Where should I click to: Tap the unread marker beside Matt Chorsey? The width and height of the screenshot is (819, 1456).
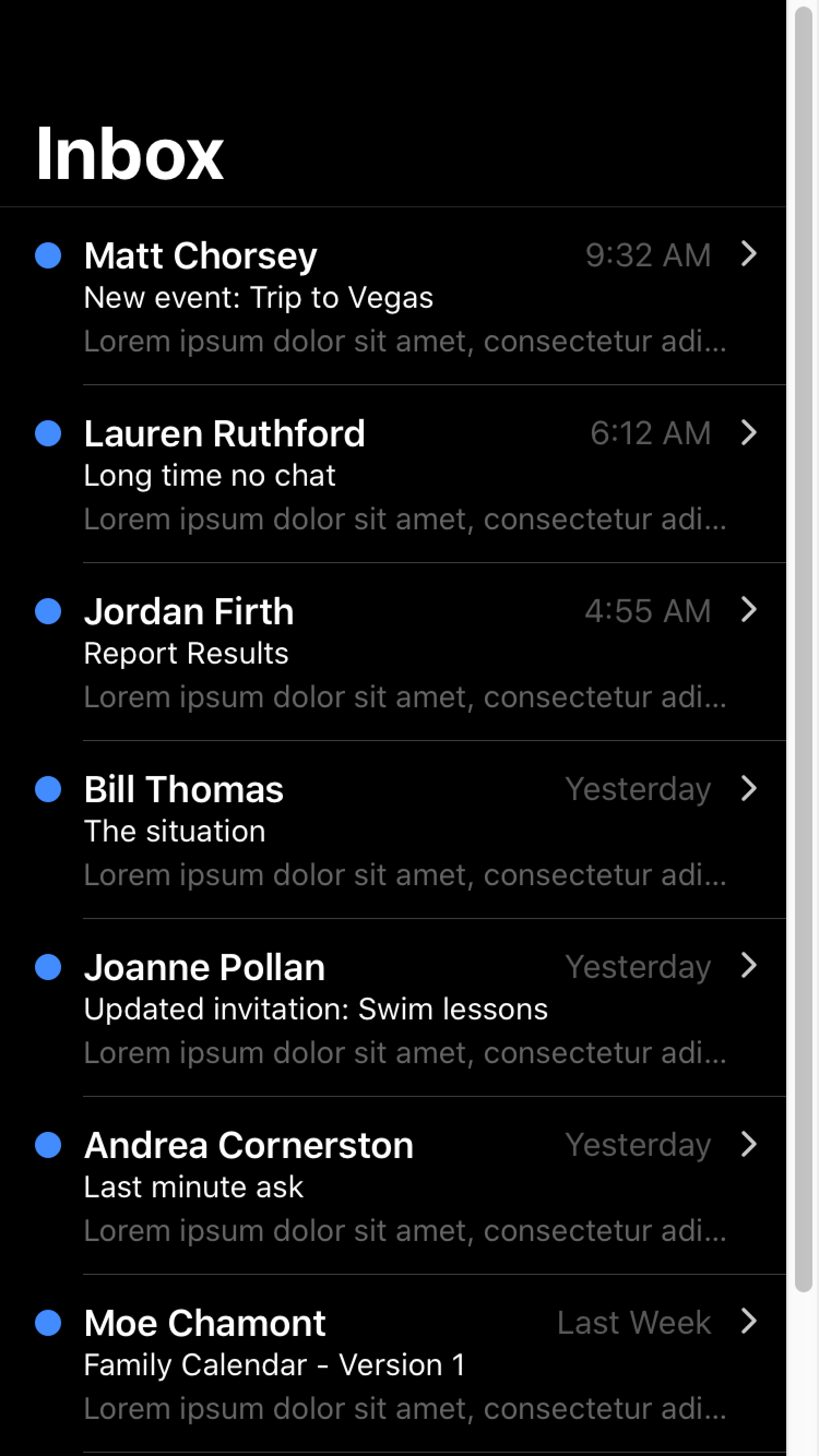click(x=48, y=255)
